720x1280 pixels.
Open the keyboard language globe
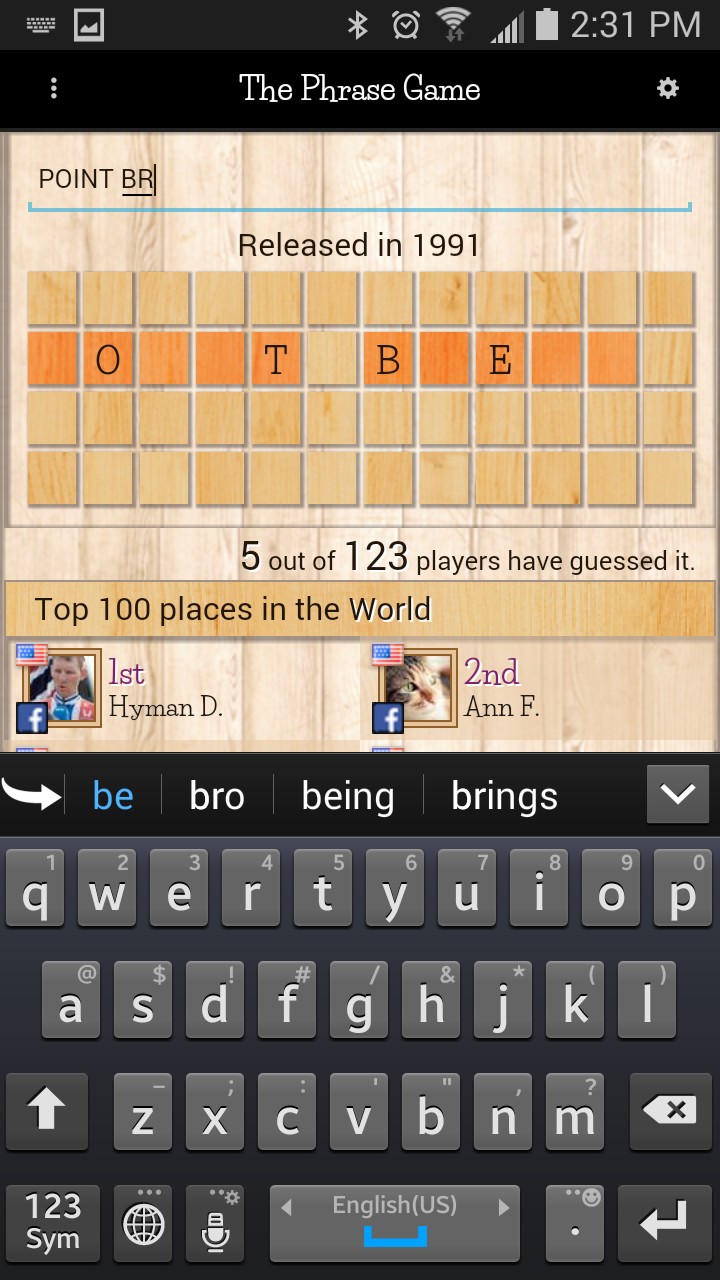(x=143, y=1222)
